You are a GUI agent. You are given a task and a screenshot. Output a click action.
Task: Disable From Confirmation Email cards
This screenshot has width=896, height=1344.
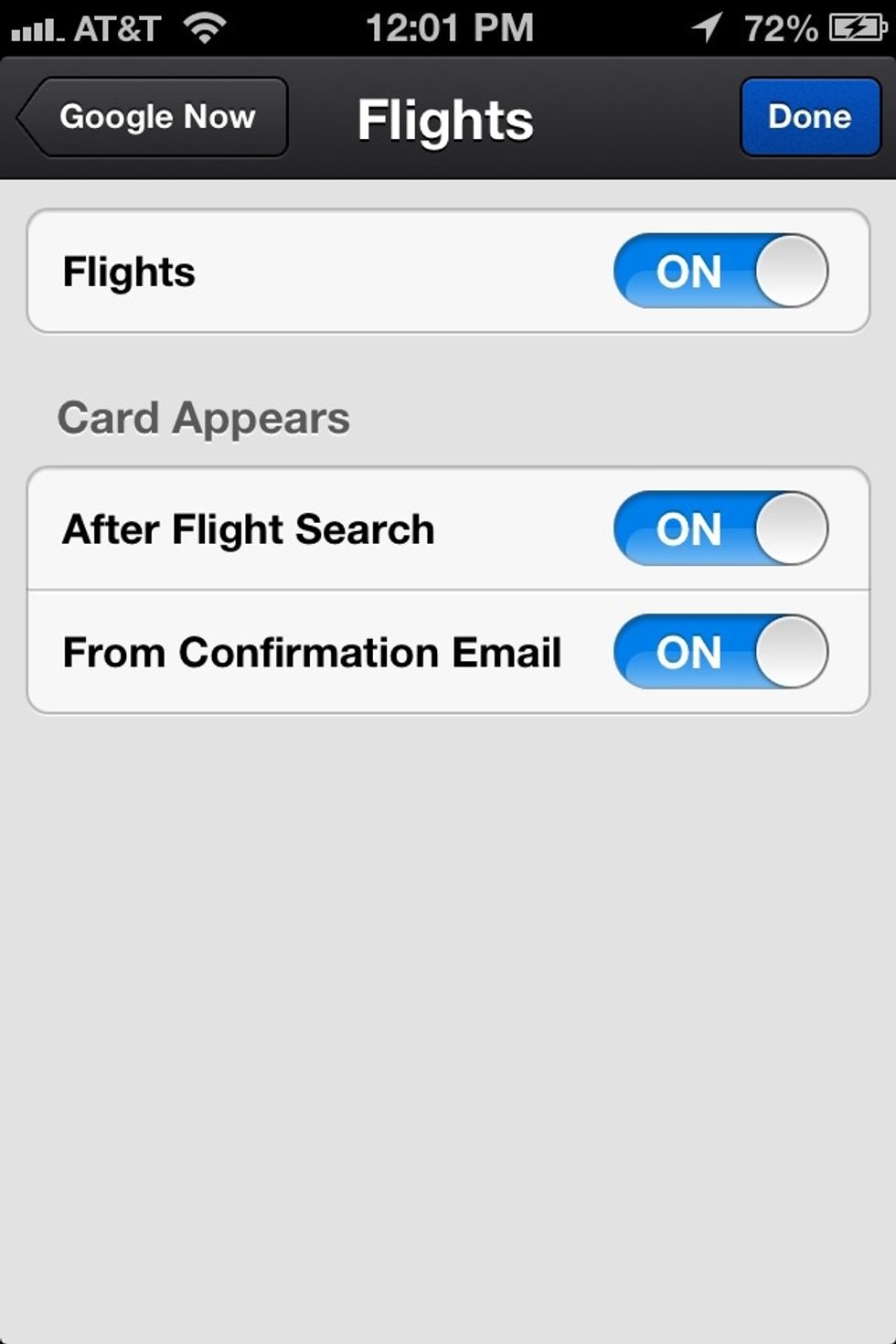721,652
